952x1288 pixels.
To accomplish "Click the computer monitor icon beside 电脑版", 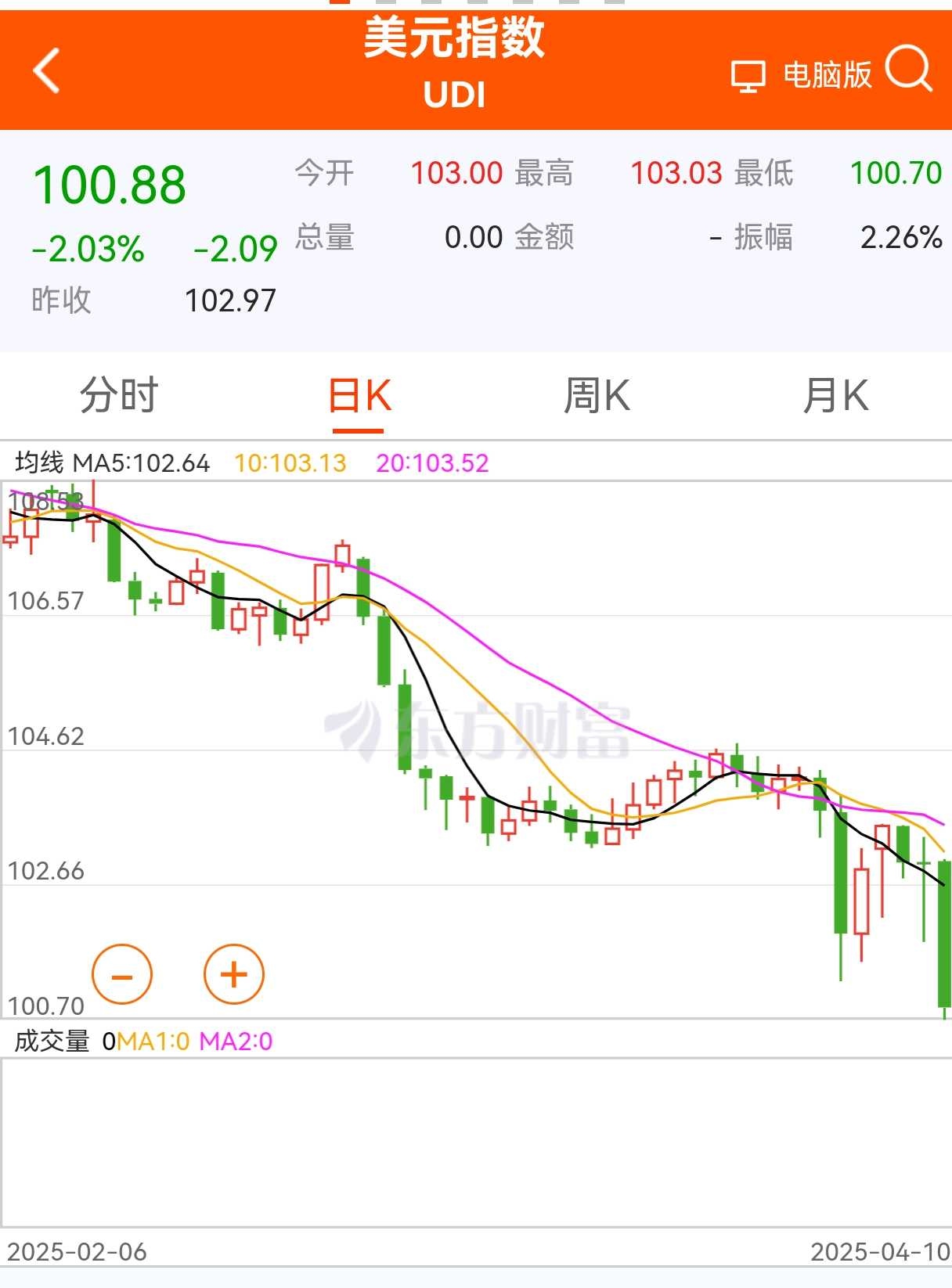I will point(748,75).
